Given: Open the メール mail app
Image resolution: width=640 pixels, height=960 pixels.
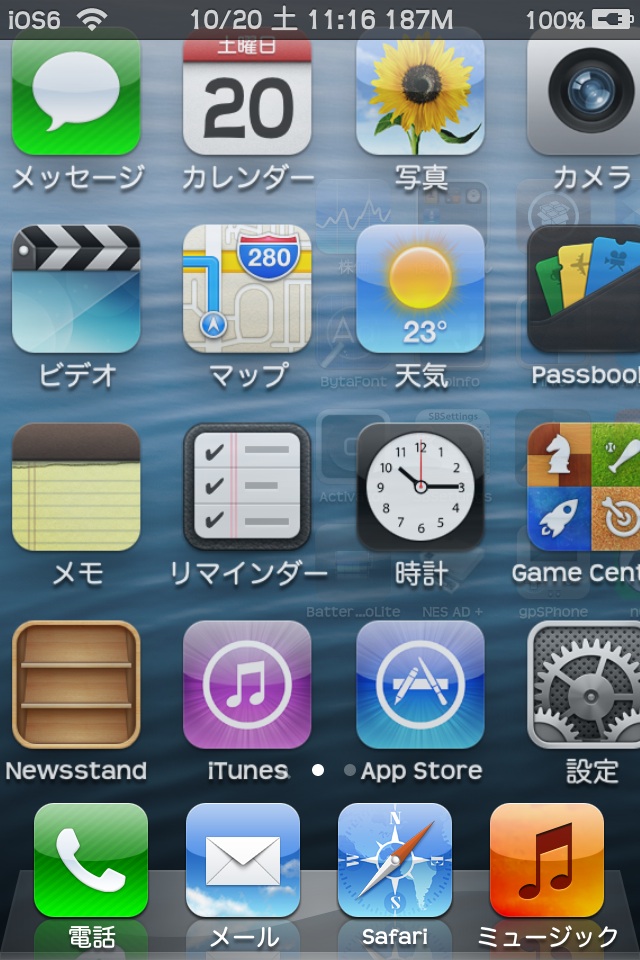Looking at the screenshot, I should [243, 861].
